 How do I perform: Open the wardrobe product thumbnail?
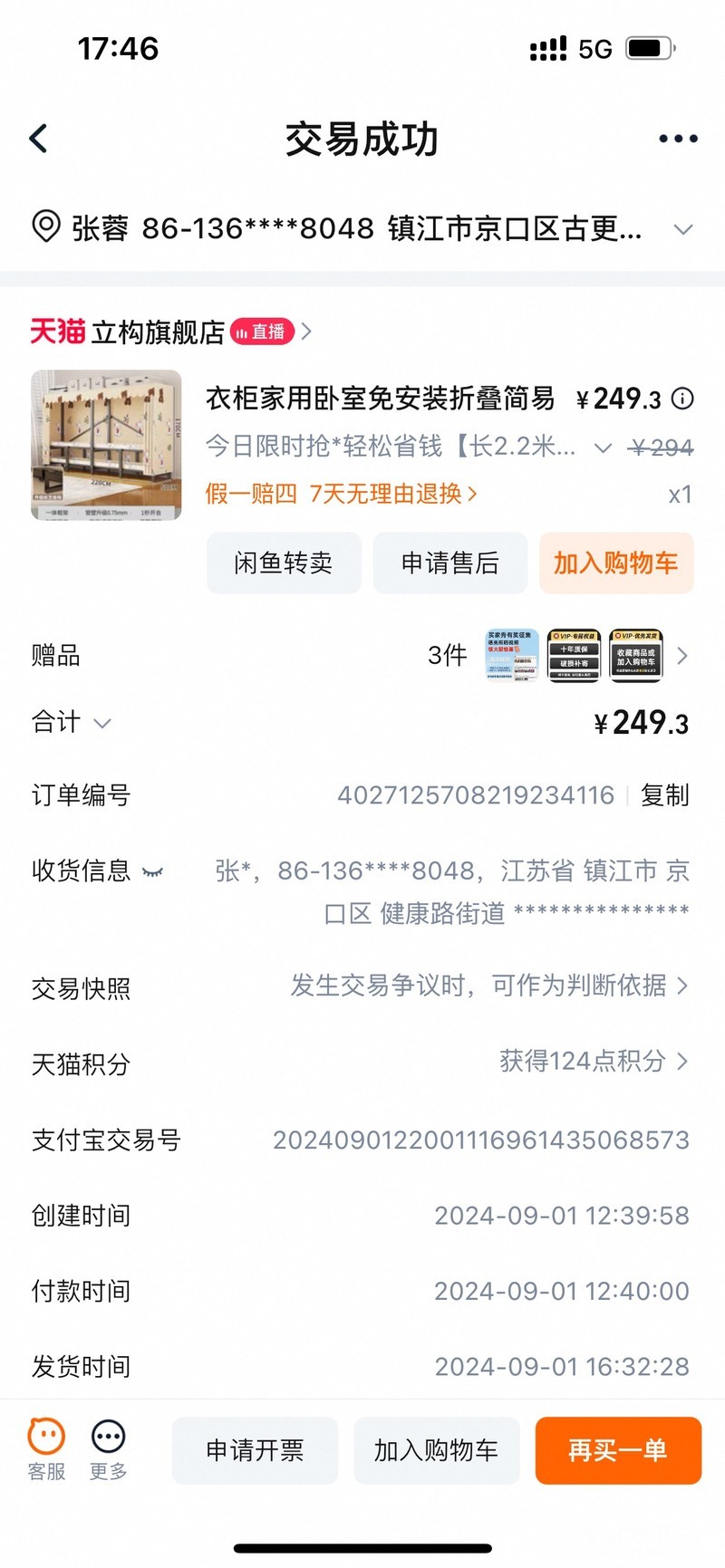click(106, 445)
